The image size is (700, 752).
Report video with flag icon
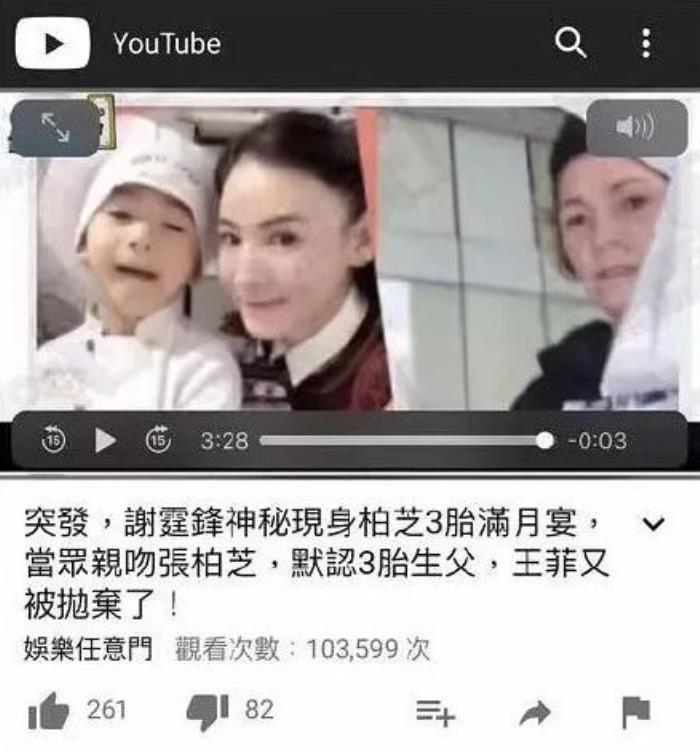(x=636, y=712)
